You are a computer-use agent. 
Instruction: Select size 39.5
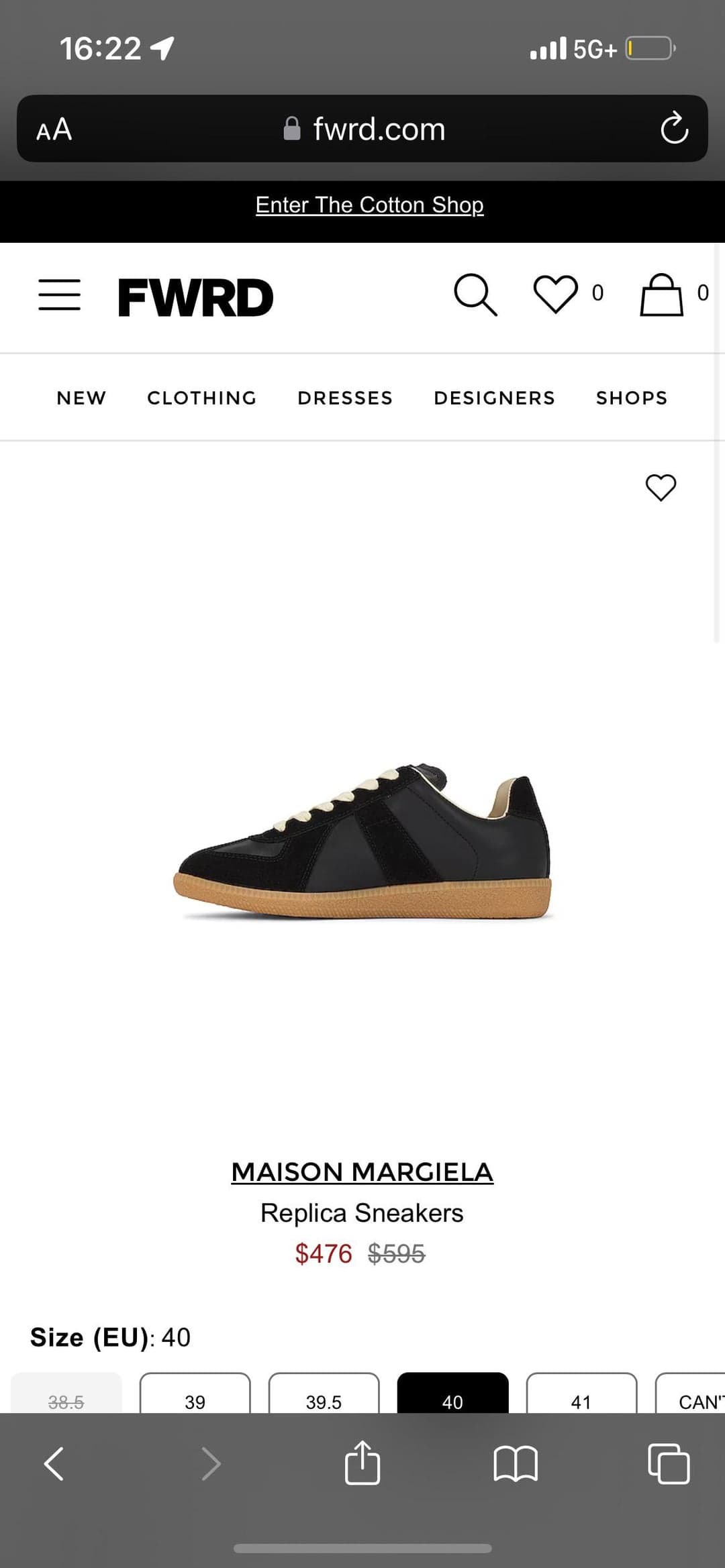point(324,1397)
